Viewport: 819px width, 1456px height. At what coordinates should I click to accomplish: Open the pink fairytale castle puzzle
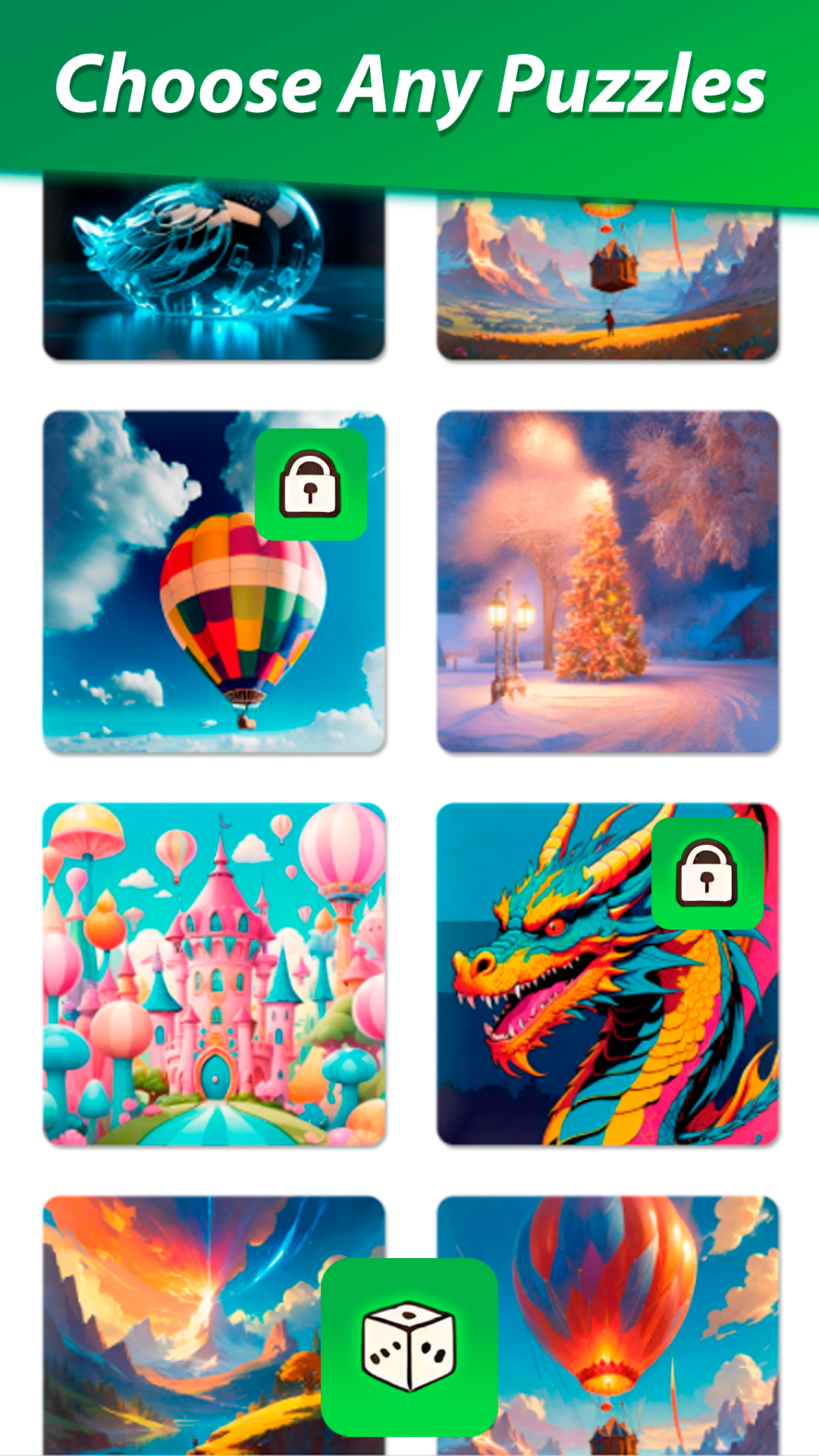pos(214,974)
